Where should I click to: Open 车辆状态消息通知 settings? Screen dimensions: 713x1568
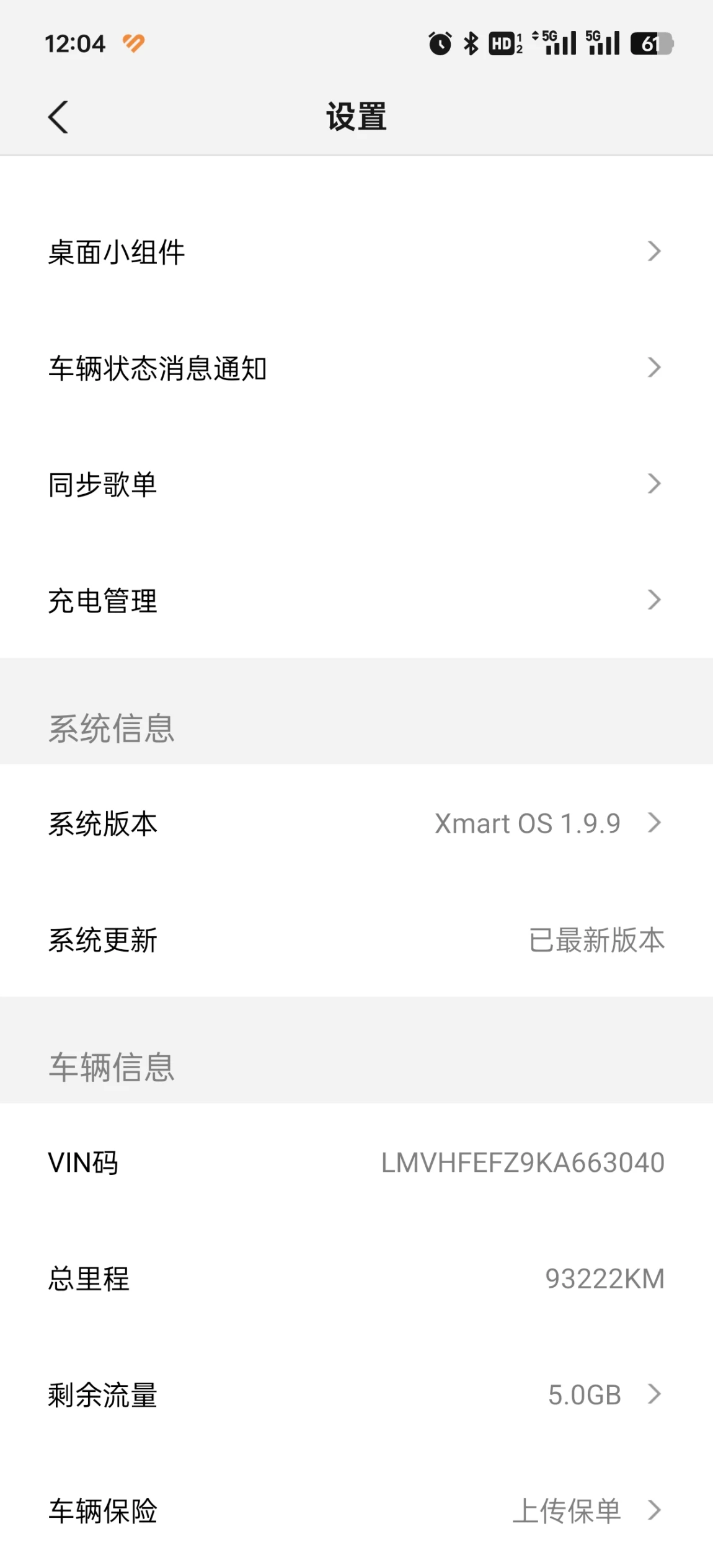[356, 368]
